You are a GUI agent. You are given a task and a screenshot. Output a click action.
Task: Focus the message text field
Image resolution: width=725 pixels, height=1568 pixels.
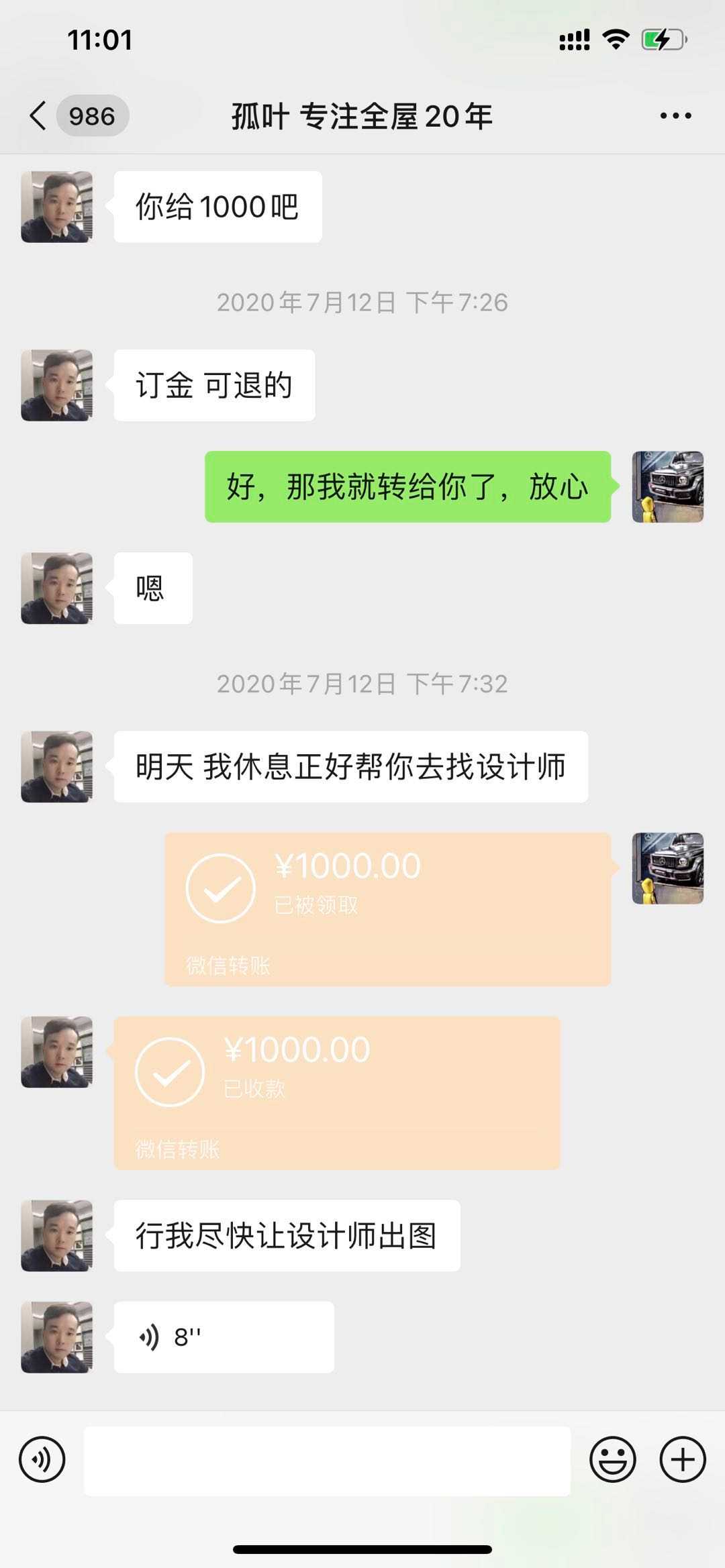pyautogui.click(x=327, y=1461)
